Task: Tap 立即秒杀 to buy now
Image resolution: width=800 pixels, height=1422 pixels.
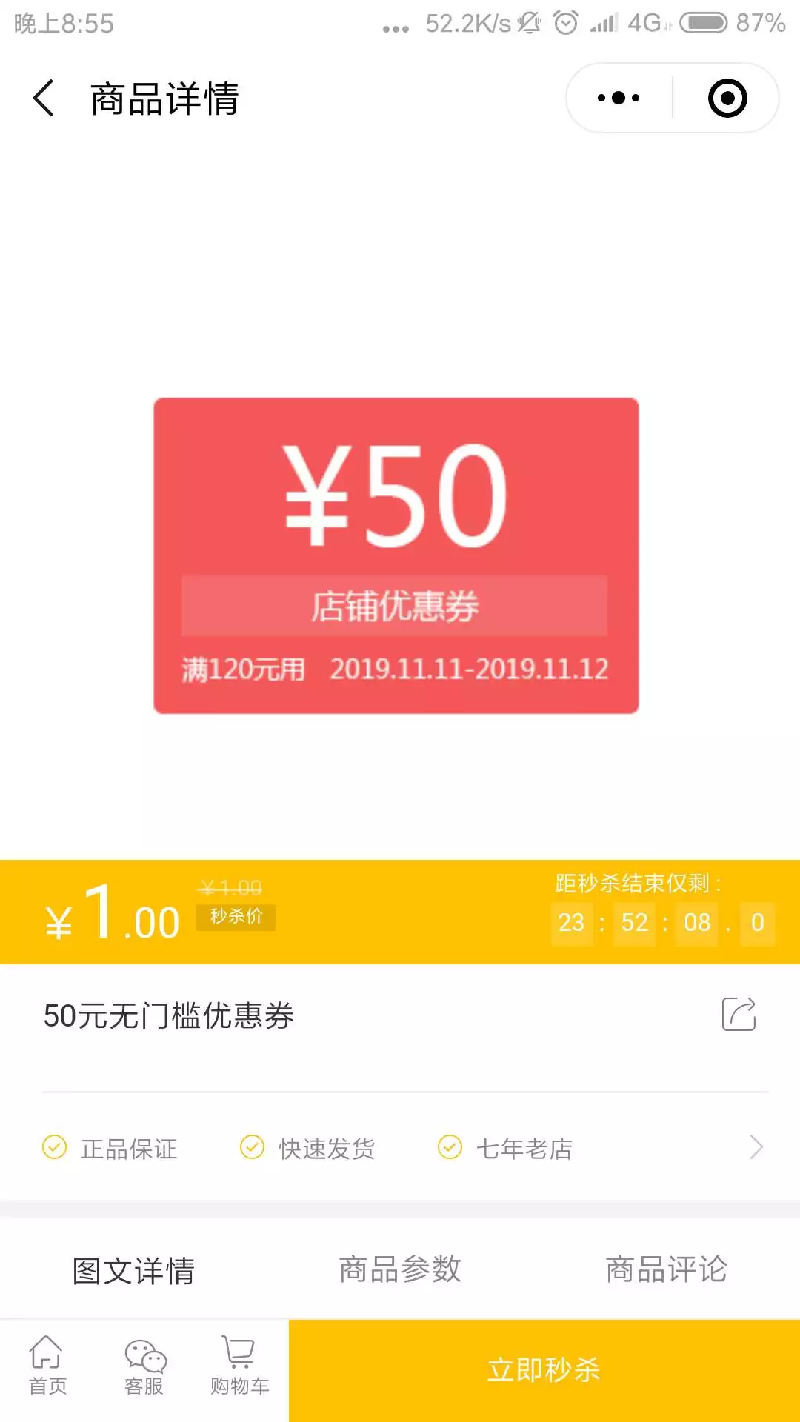Action: tap(544, 1370)
